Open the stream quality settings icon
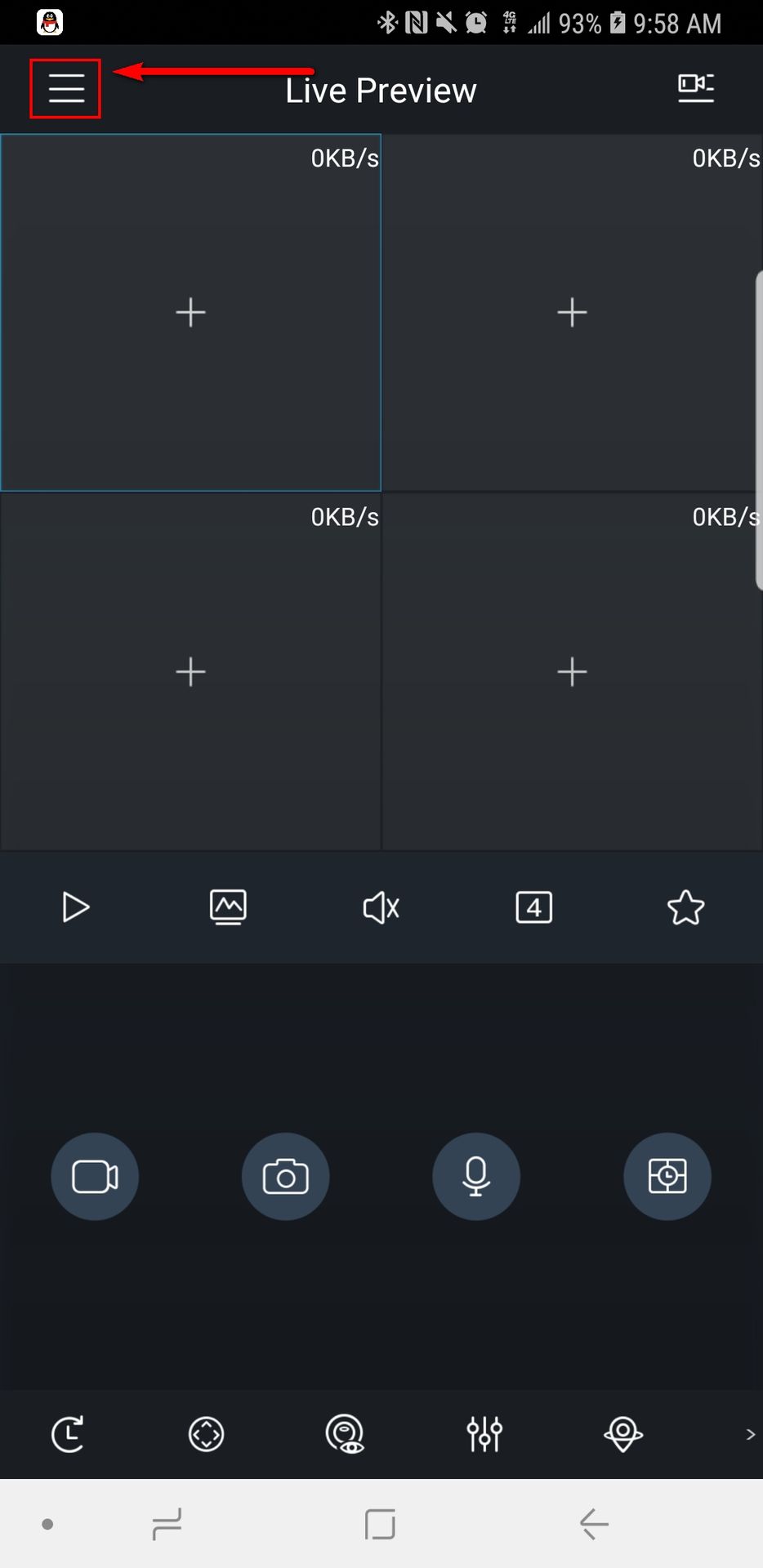The width and height of the screenshot is (763, 1568). [x=228, y=907]
